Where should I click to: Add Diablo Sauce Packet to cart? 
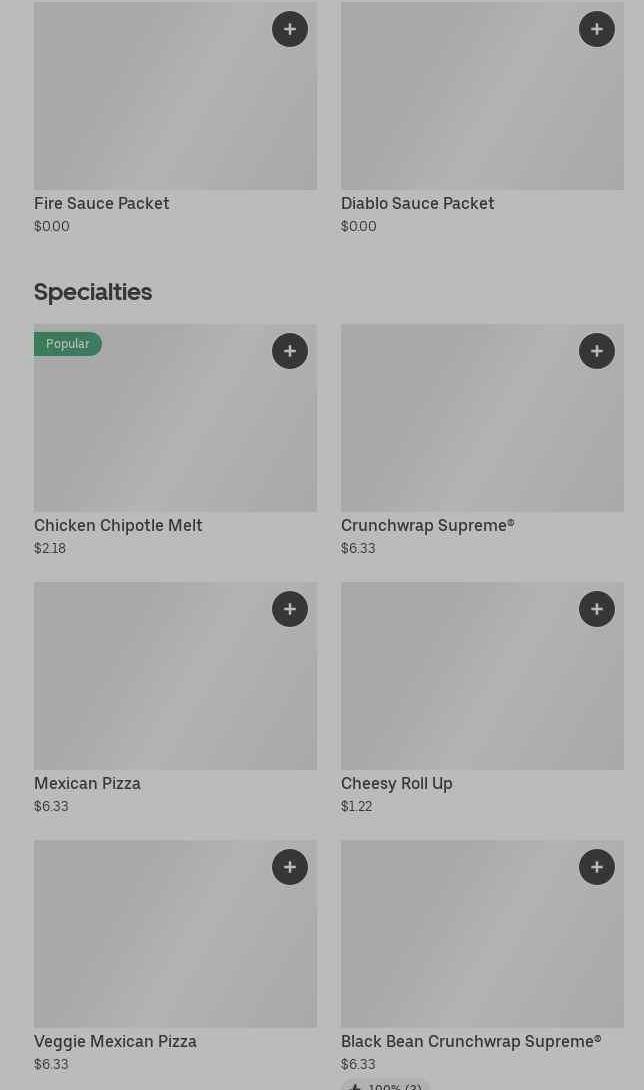point(597,29)
